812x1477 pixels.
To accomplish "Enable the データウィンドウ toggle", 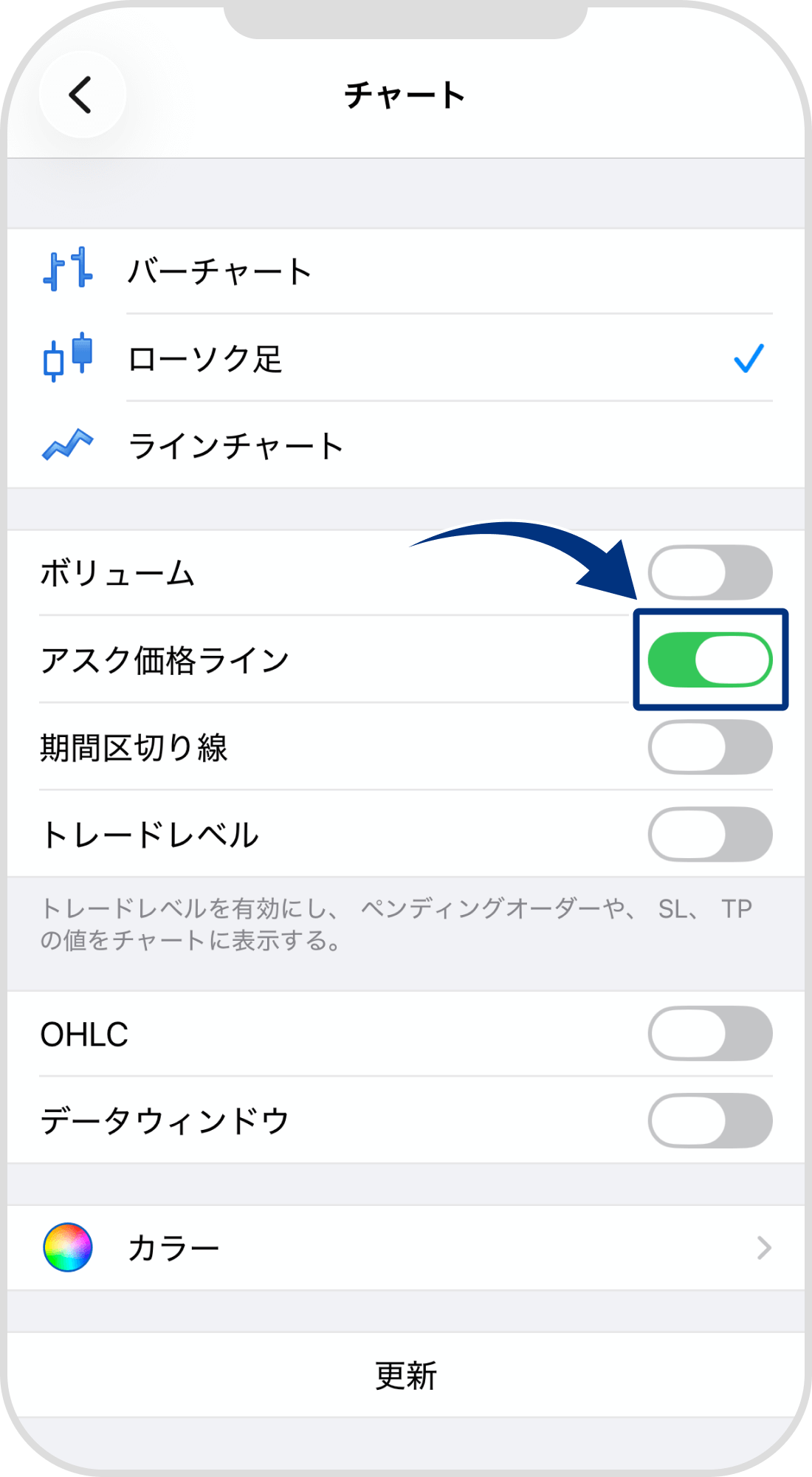I will 709,1121.
